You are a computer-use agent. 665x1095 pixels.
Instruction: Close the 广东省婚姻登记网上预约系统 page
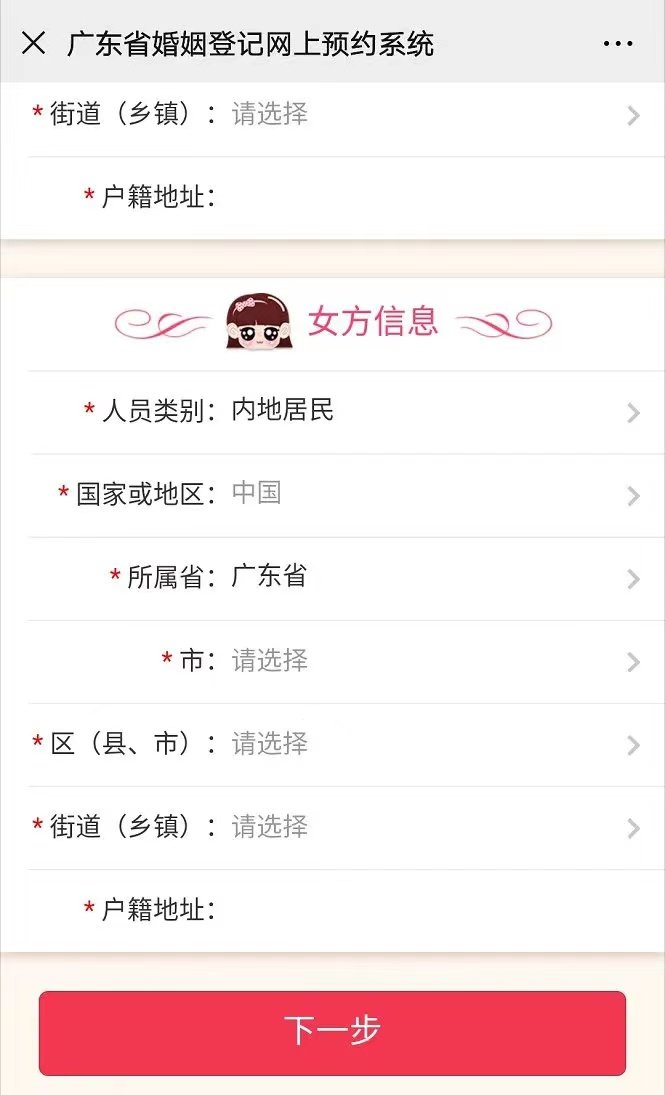point(33,43)
